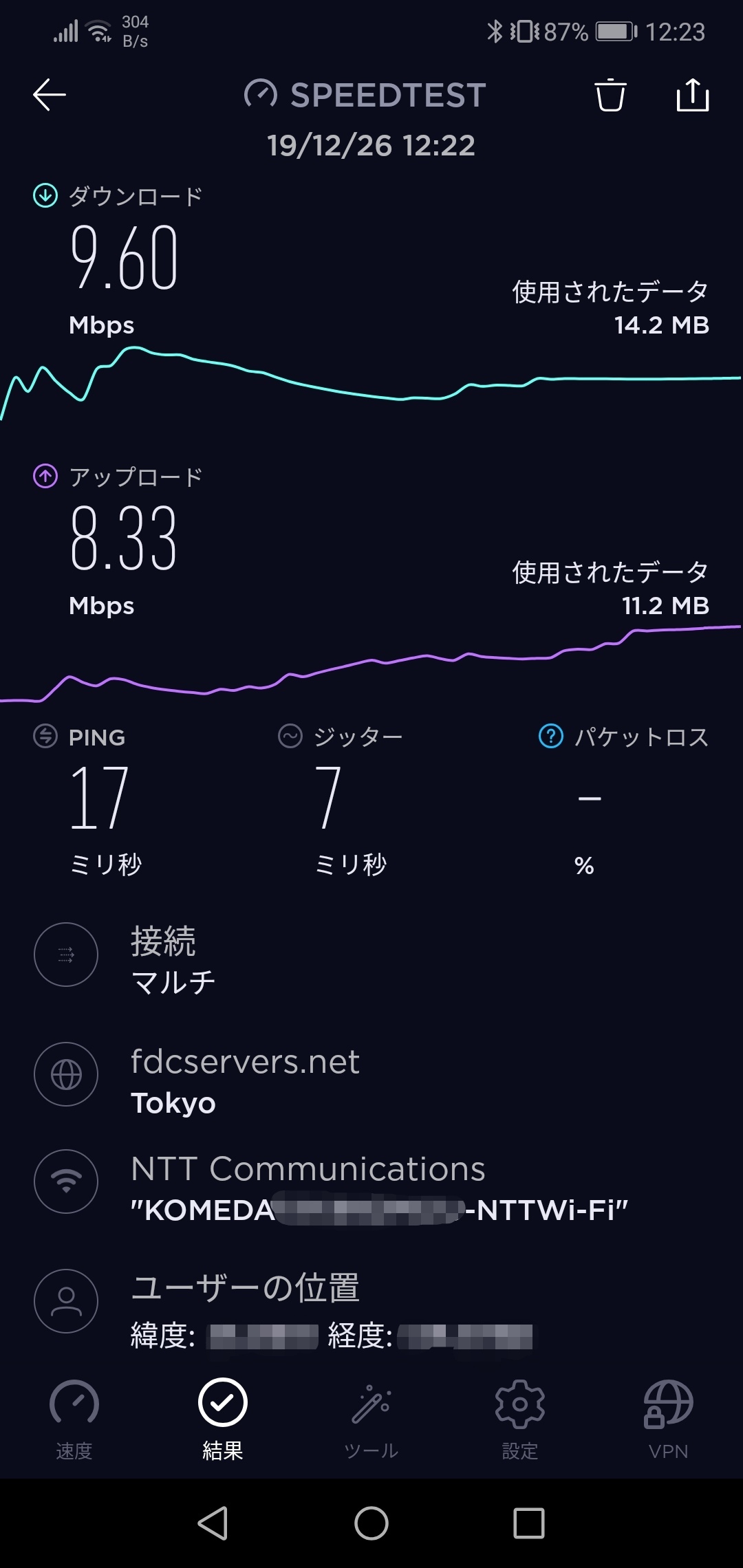The height and width of the screenshot is (1568, 743).
Task: Tap the system home button
Action: click(371, 1523)
